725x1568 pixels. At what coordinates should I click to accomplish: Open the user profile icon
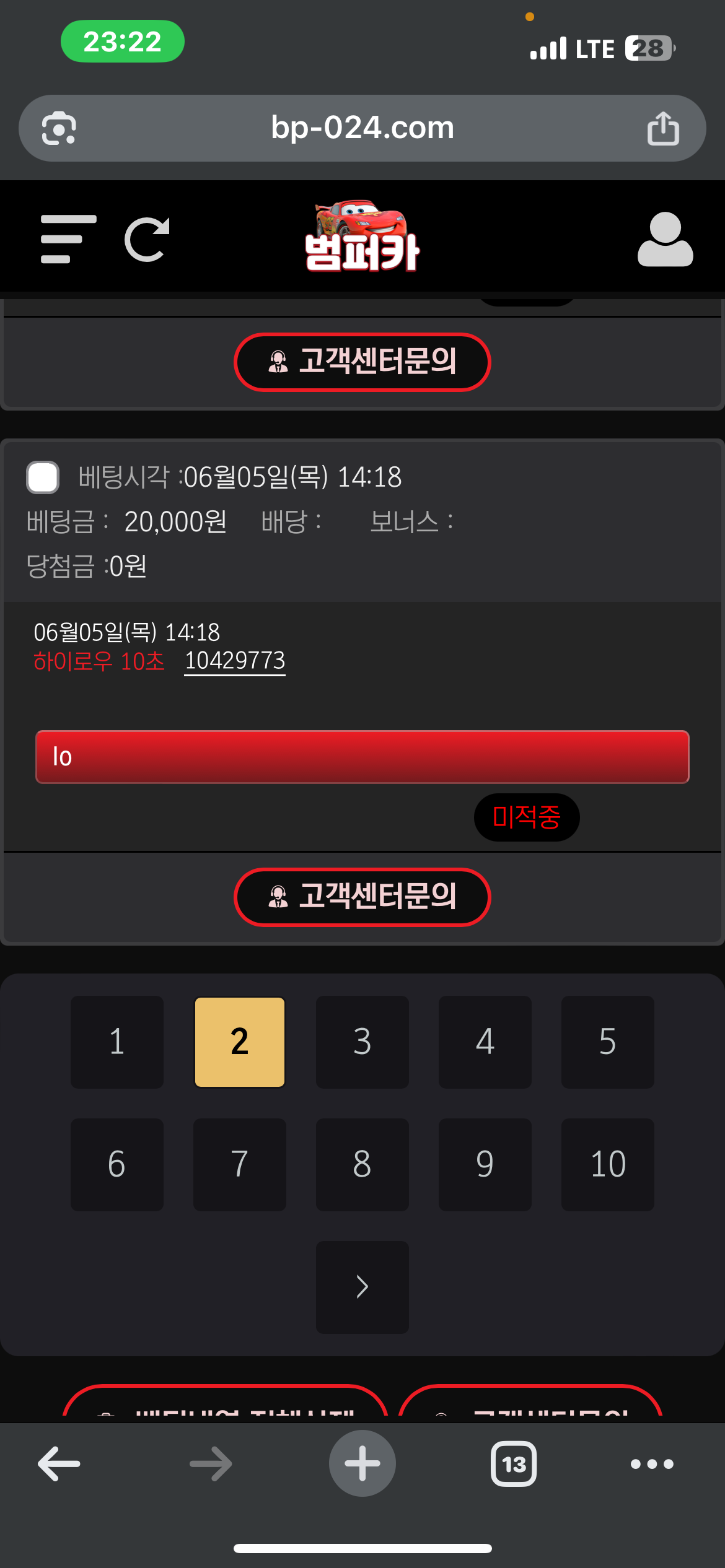tap(665, 239)
